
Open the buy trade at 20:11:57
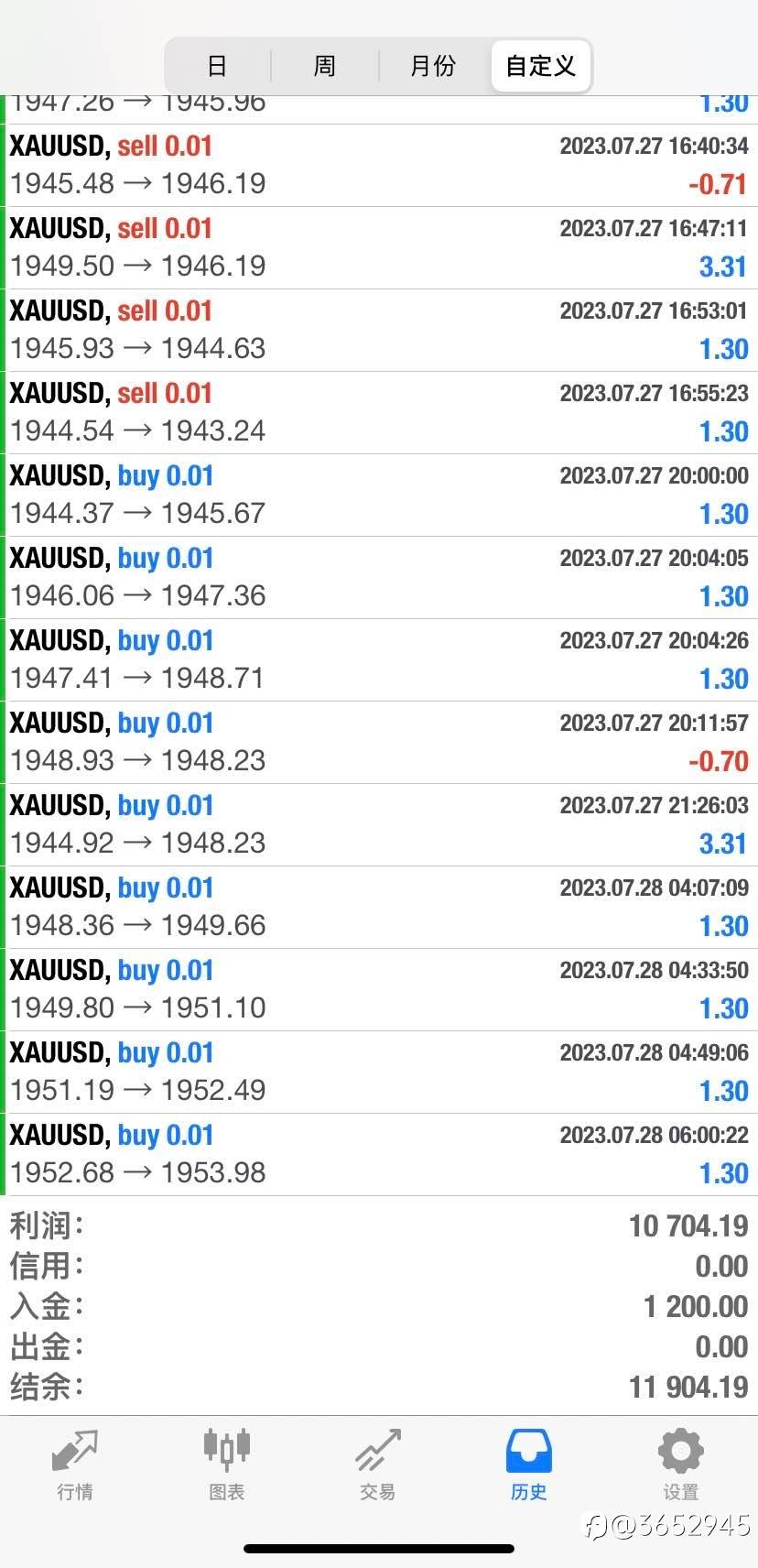coord(379,742)
